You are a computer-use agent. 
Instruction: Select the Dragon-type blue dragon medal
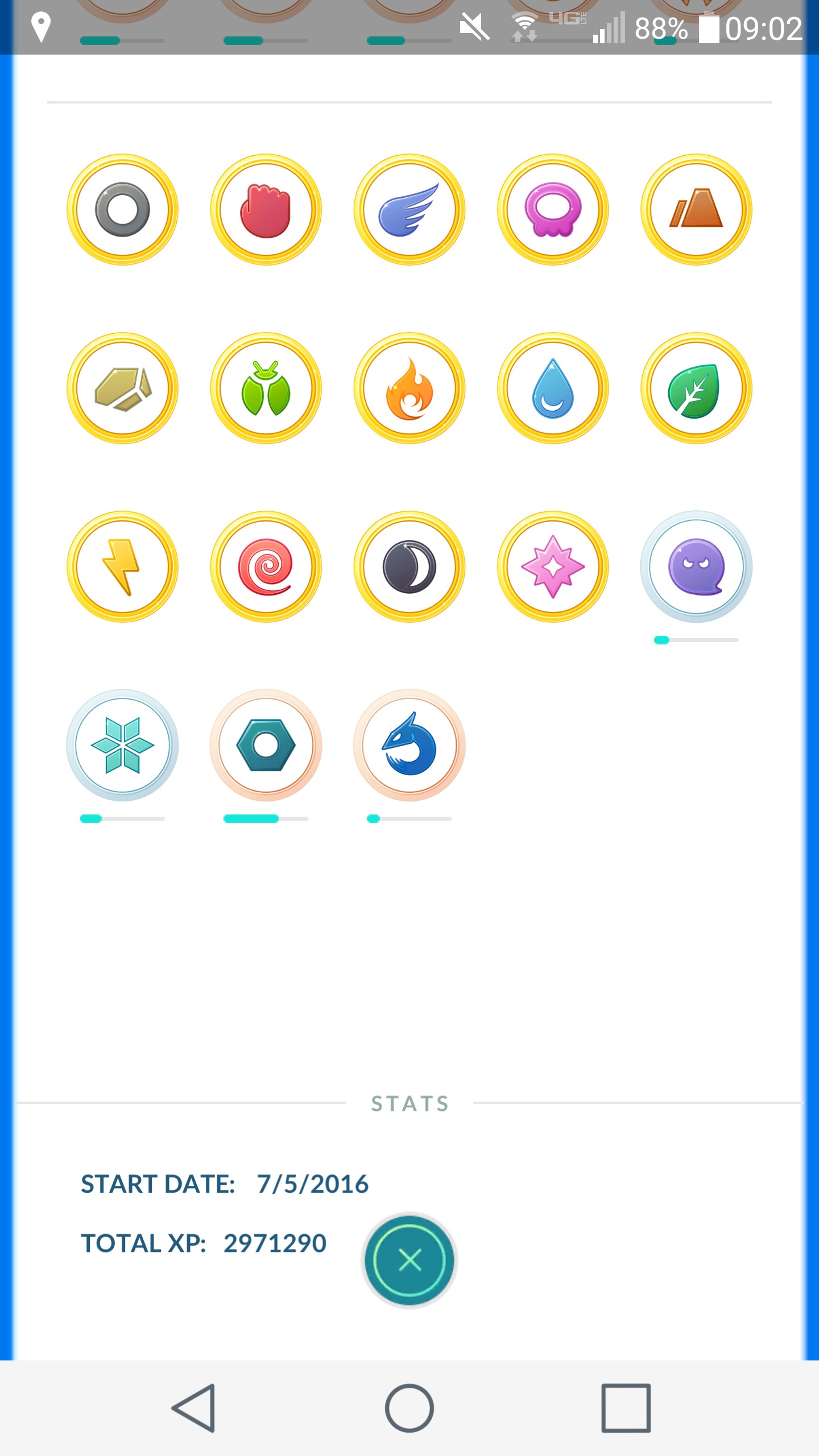click(x=409, y=746)
